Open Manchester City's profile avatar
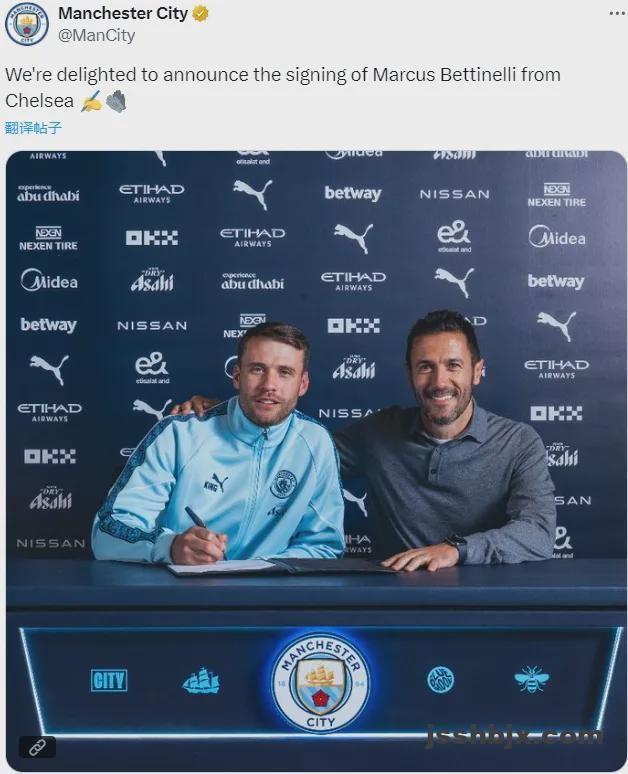 coord(26,24)
